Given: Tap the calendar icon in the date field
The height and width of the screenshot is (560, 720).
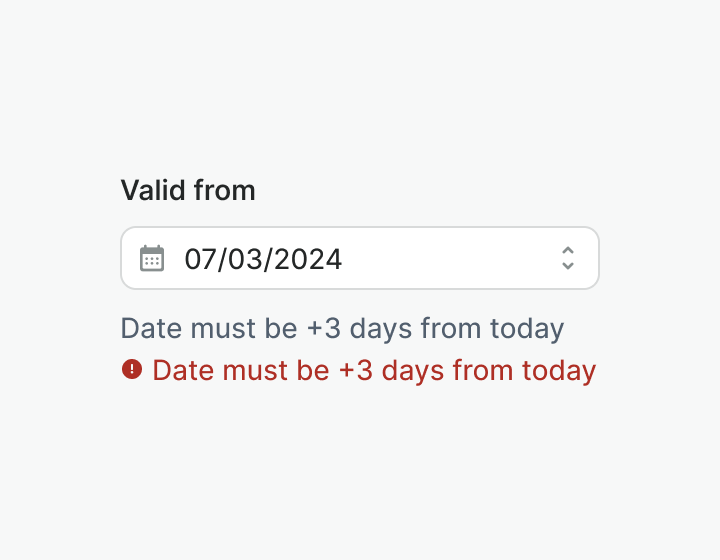Looking at the screenshot, I should click(x=152, y=258).
